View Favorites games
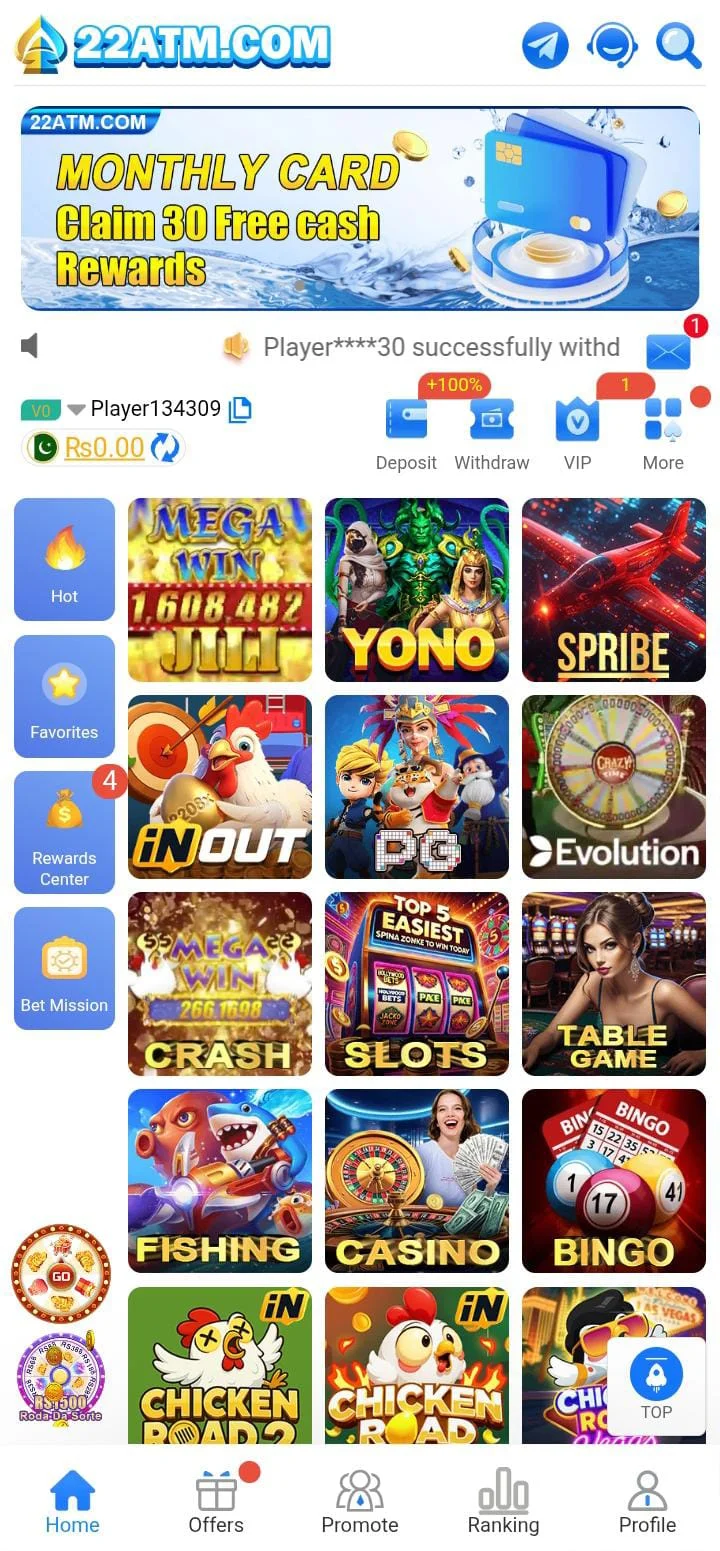The image size is (720, 1551). 64,696
